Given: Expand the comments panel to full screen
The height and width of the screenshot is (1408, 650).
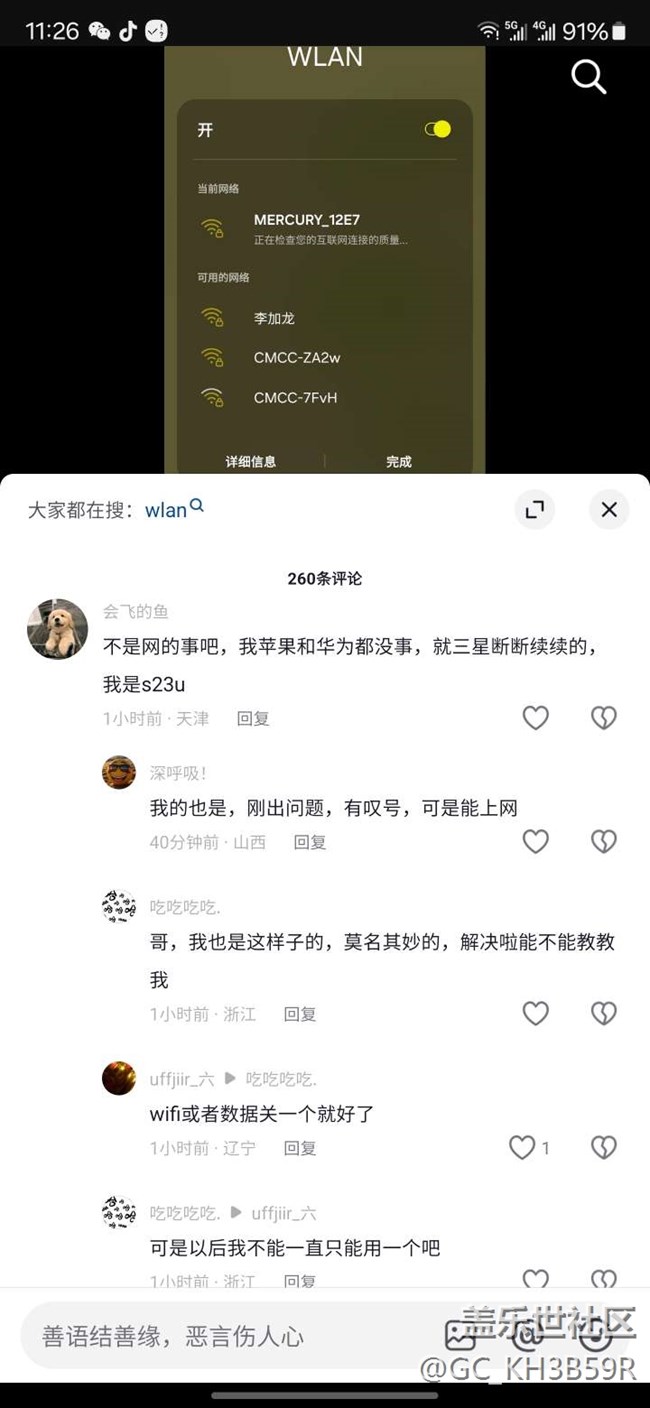Looking at the screenshot, I should click(535, 510).
